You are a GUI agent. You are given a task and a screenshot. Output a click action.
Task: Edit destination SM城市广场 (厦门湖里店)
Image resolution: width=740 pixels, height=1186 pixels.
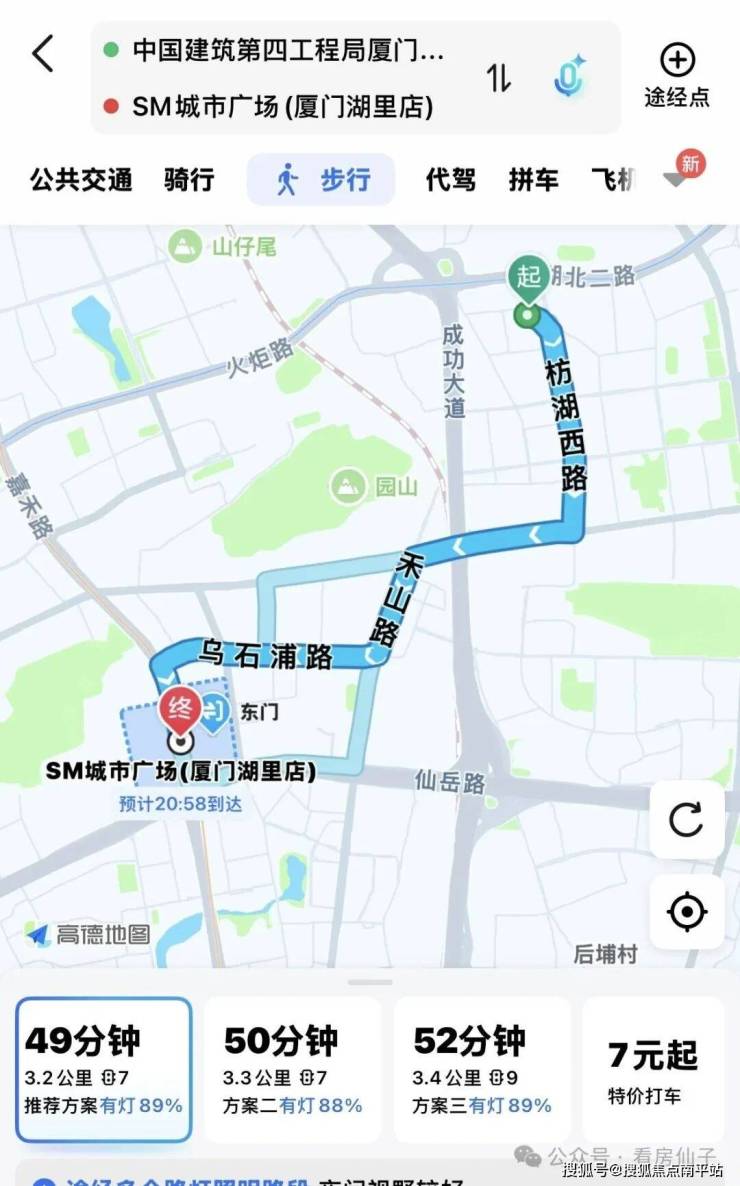(283, 107)
